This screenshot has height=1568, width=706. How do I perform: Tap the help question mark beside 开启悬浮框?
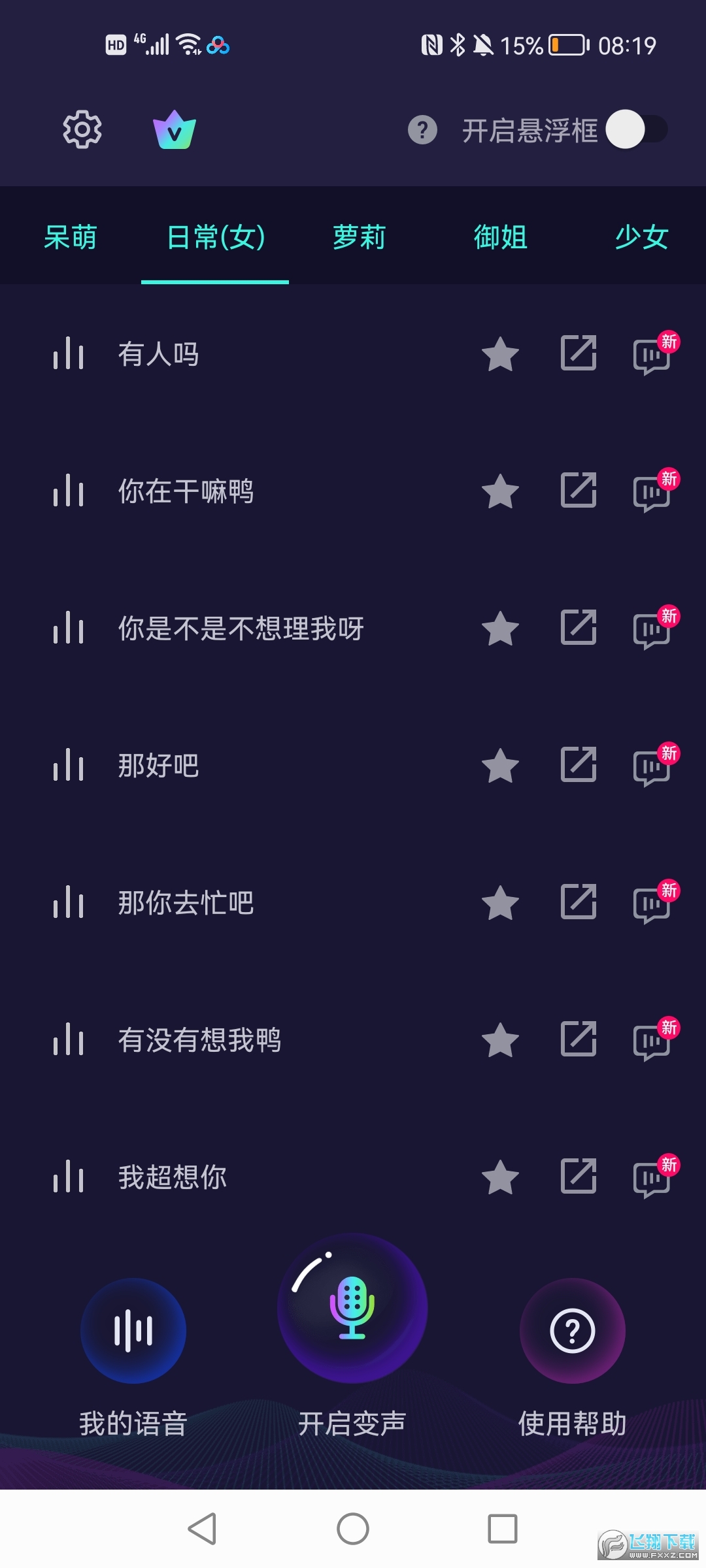coord(422,130)
